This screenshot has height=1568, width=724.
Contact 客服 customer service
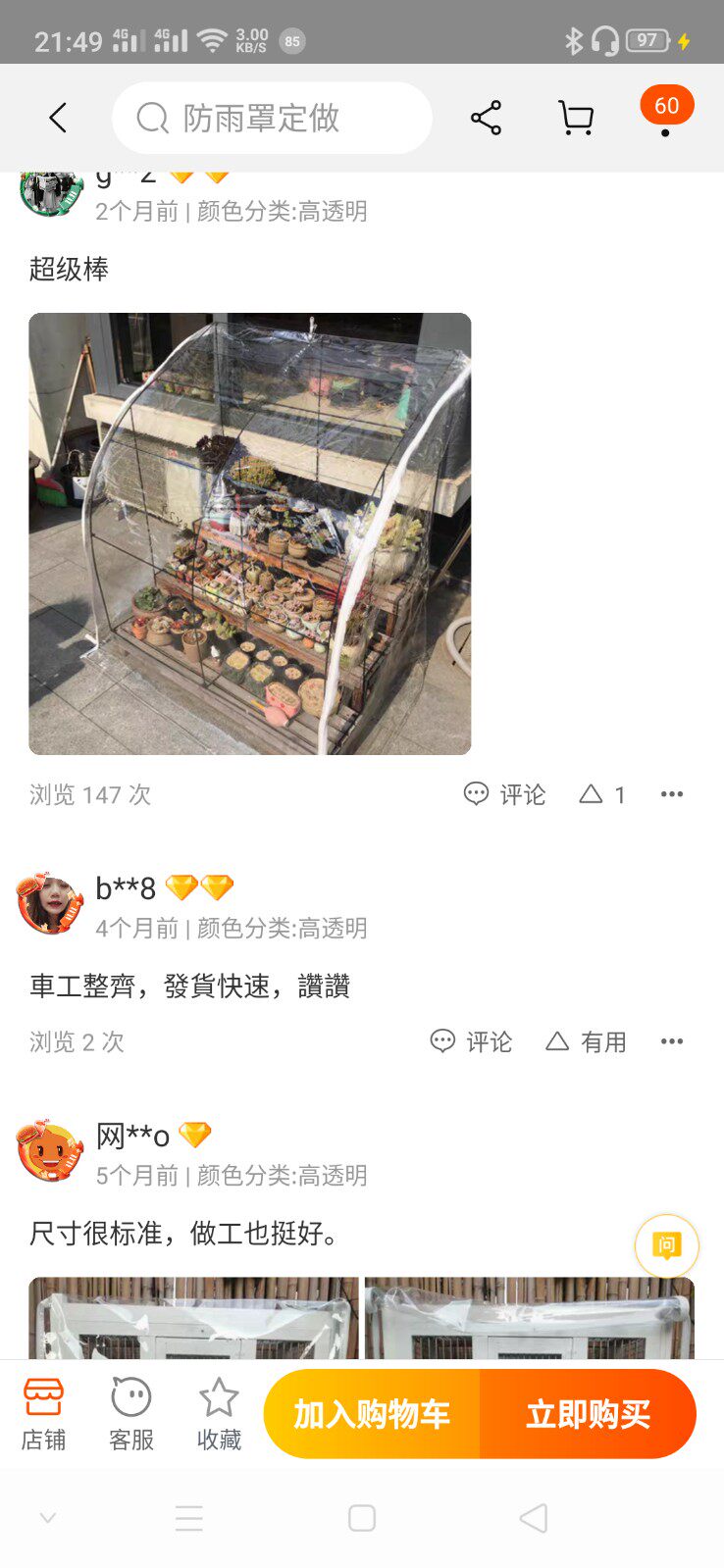131,1414
